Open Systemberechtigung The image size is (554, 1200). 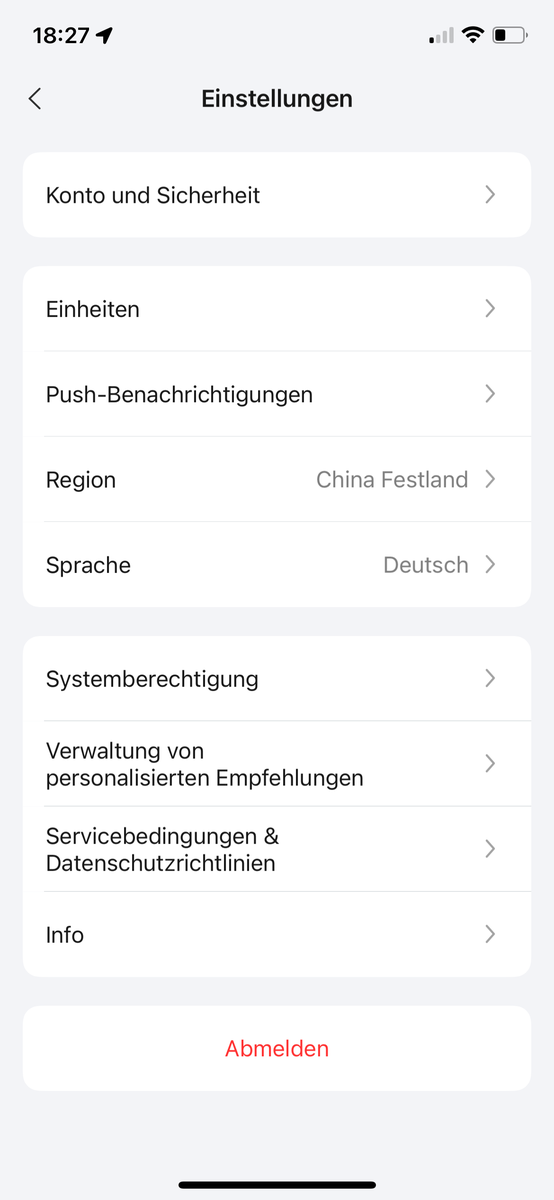point(277,678)
